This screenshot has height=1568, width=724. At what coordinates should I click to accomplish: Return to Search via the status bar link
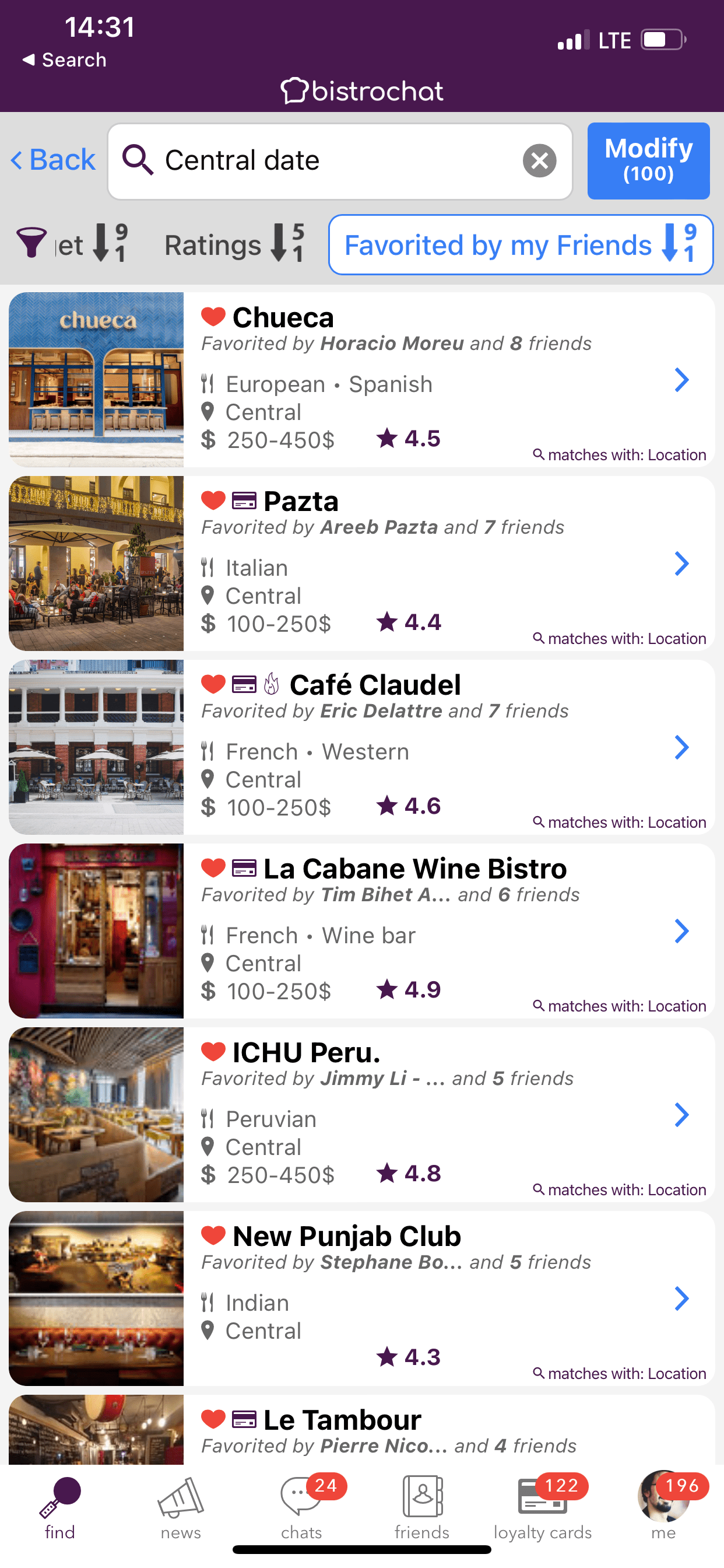click(x=65, y=60)
